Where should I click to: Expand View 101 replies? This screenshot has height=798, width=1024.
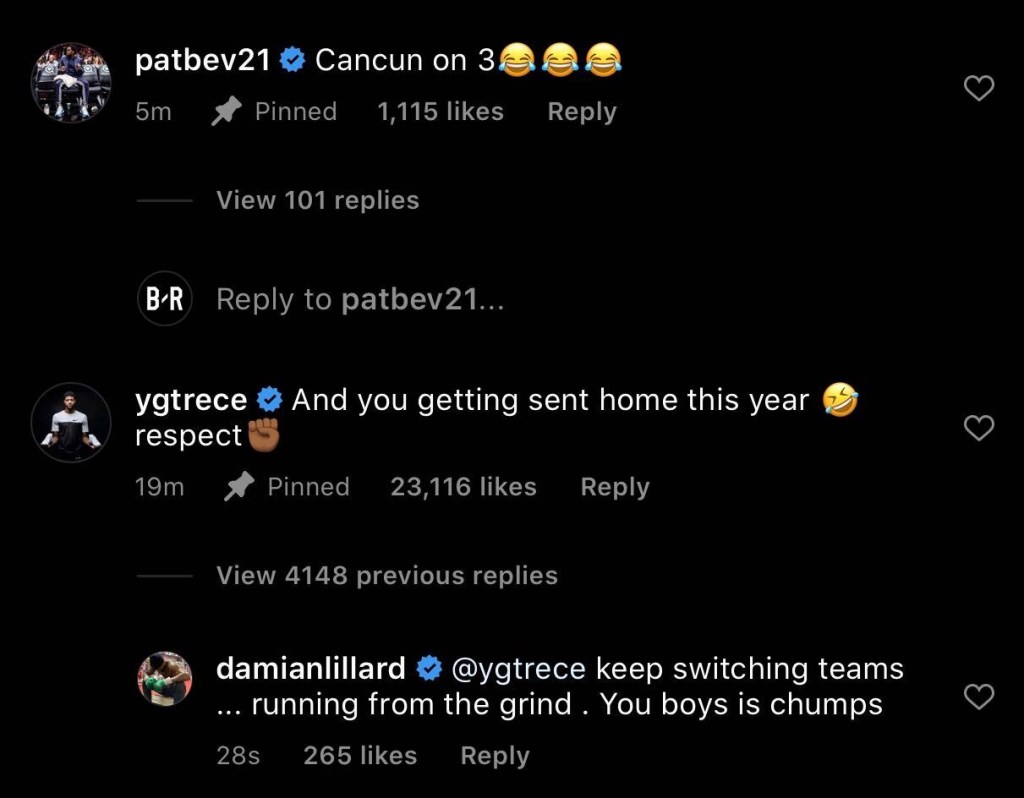point(317,200)
